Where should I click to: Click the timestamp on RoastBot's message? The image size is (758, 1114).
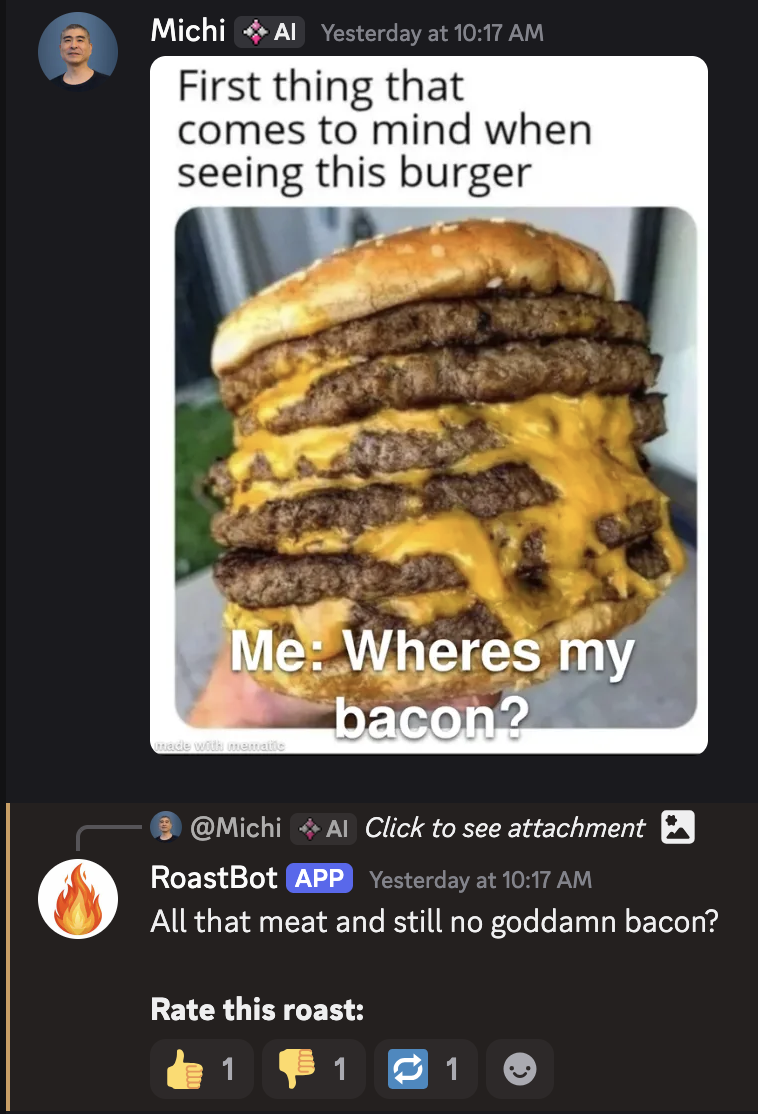481,880
